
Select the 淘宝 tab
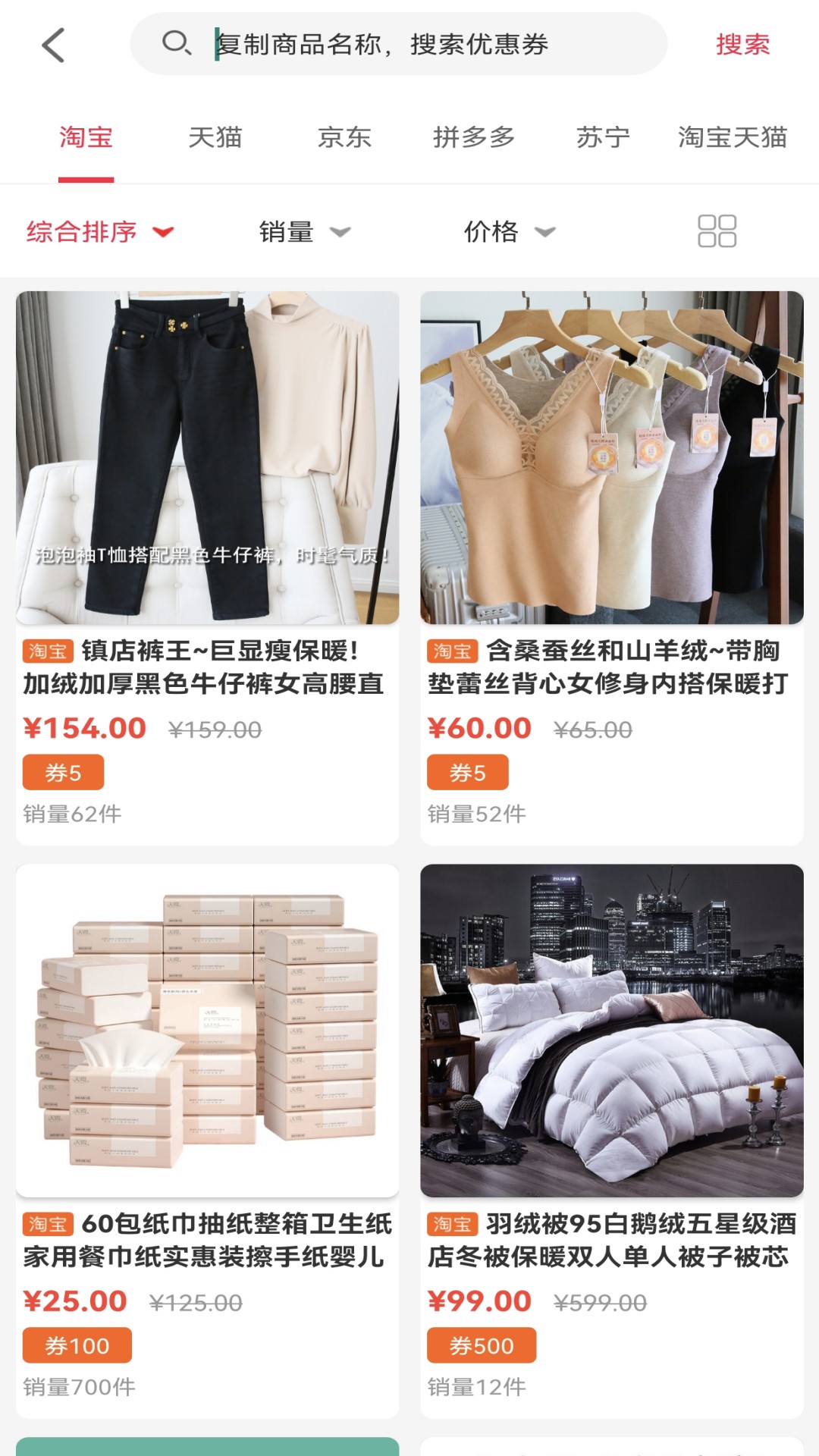tap(86, 138)
